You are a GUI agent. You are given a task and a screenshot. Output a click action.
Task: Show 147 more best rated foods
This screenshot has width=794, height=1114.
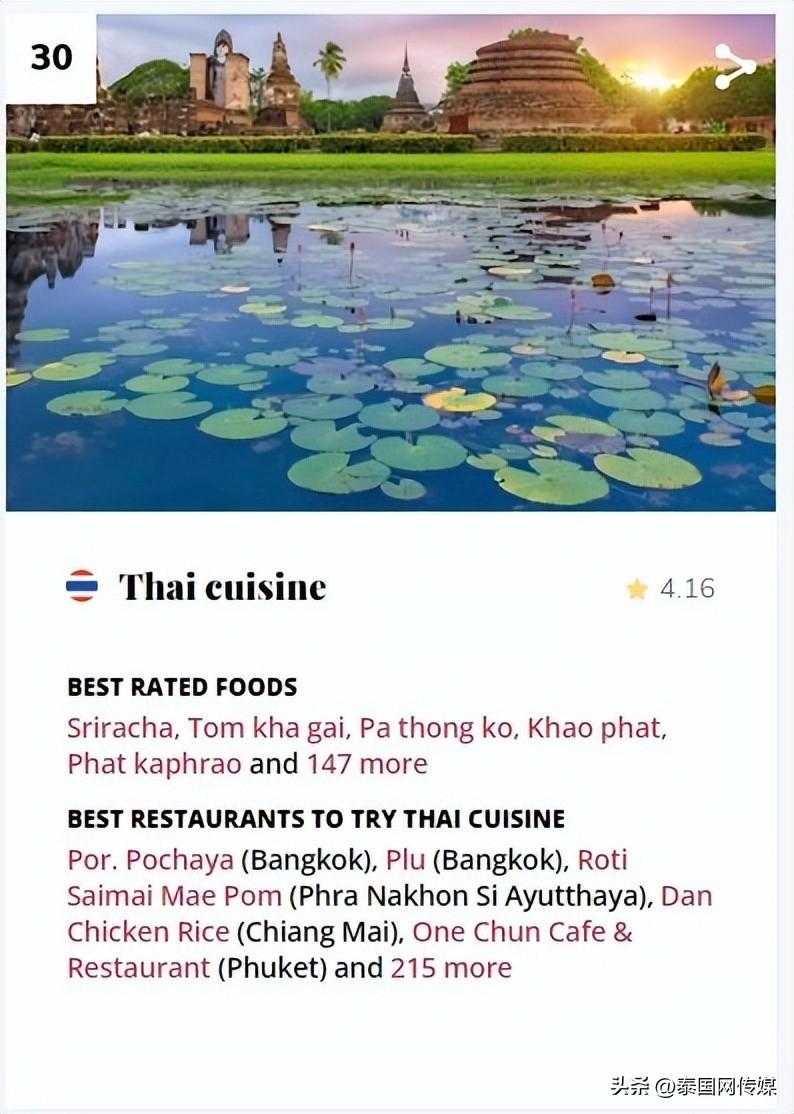(x=366, y=764)
